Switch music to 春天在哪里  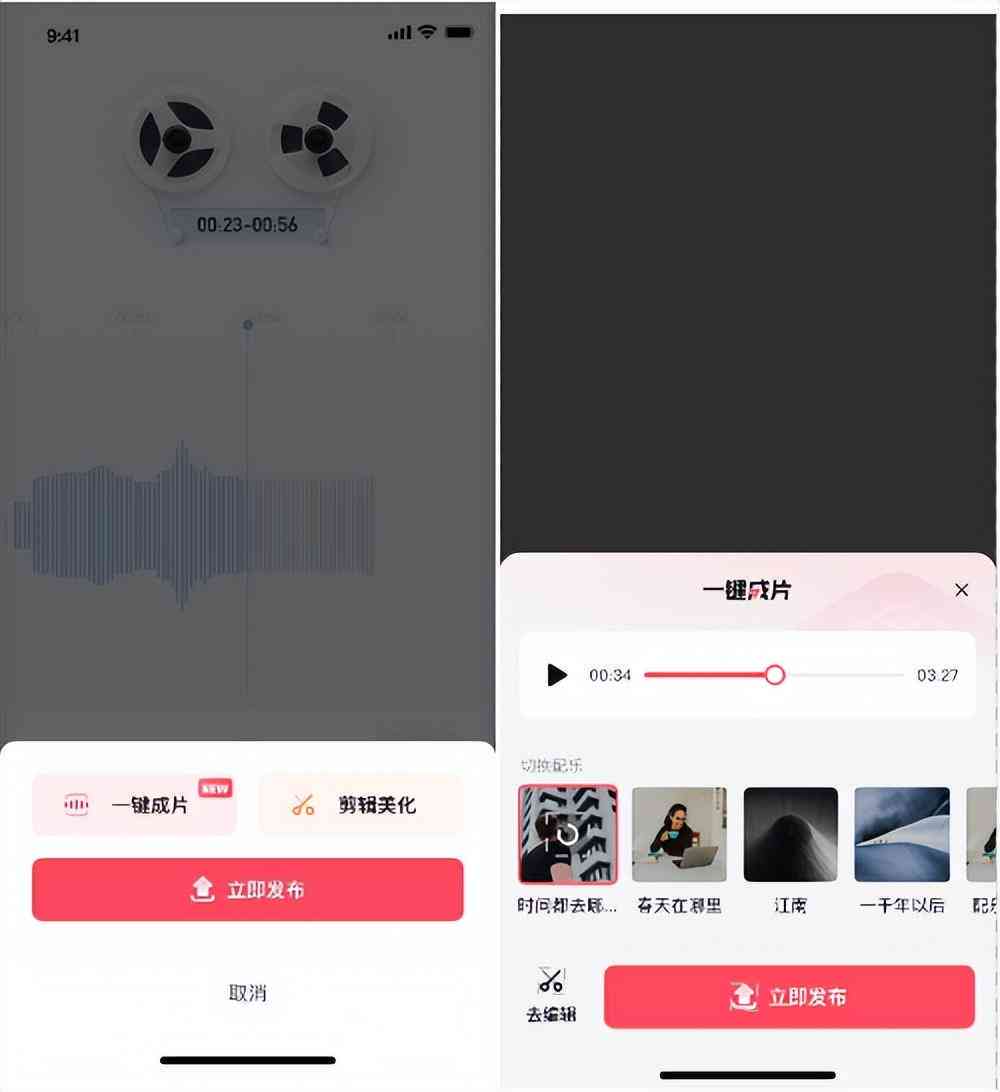tap(679, 835)
